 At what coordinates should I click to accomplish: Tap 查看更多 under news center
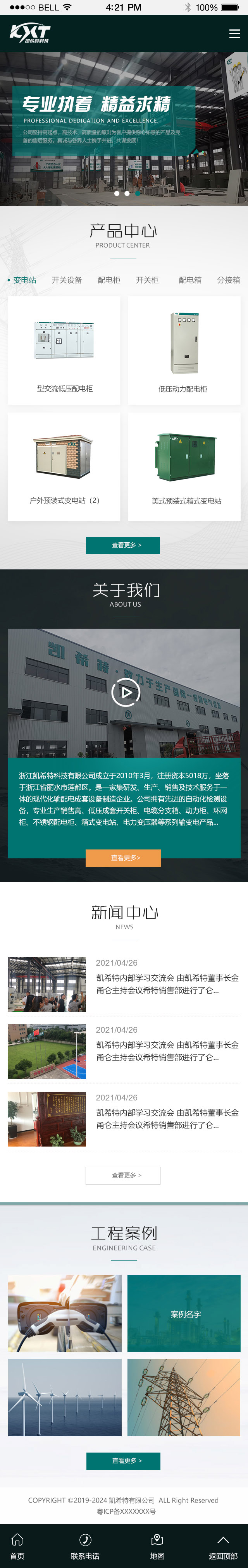coord(123,1175)
